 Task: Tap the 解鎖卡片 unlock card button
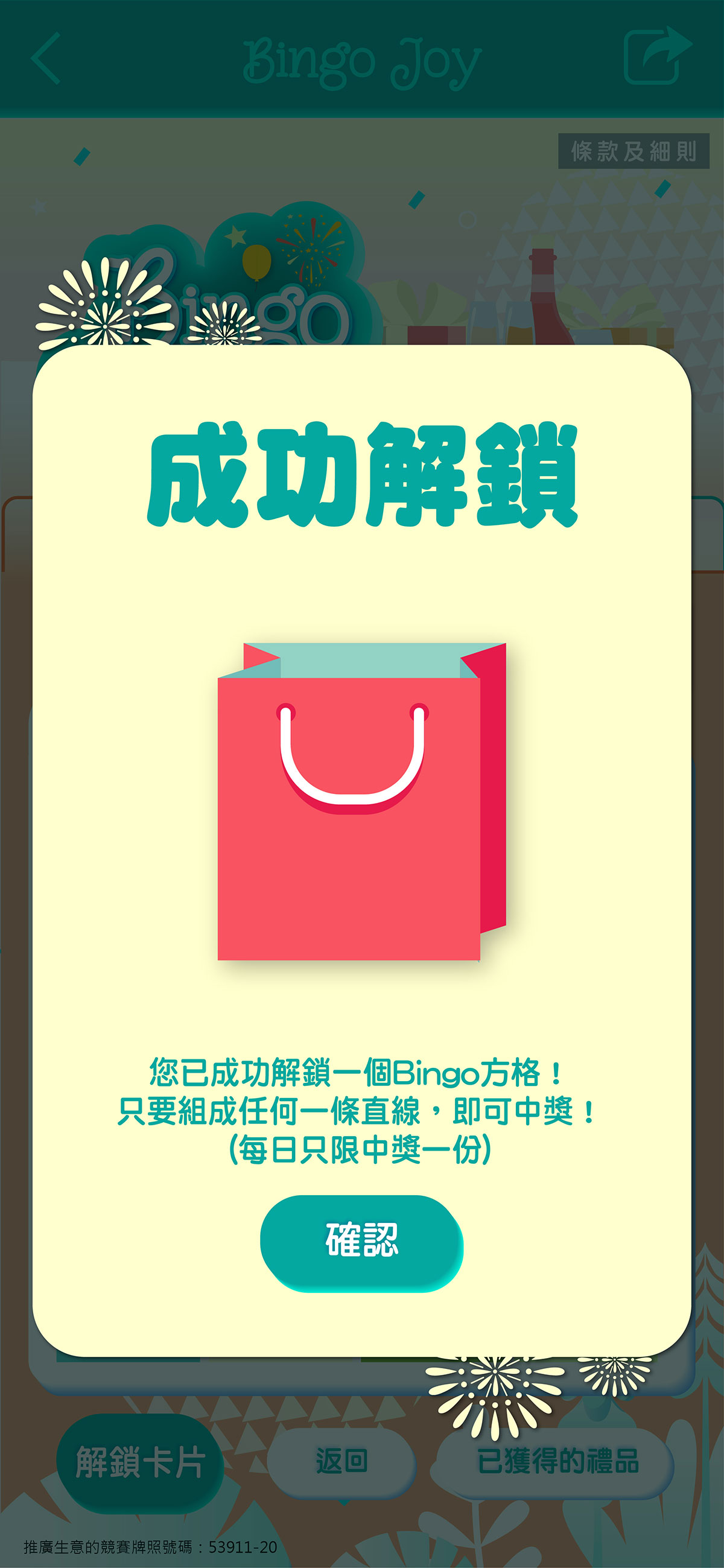point(139,1462)
